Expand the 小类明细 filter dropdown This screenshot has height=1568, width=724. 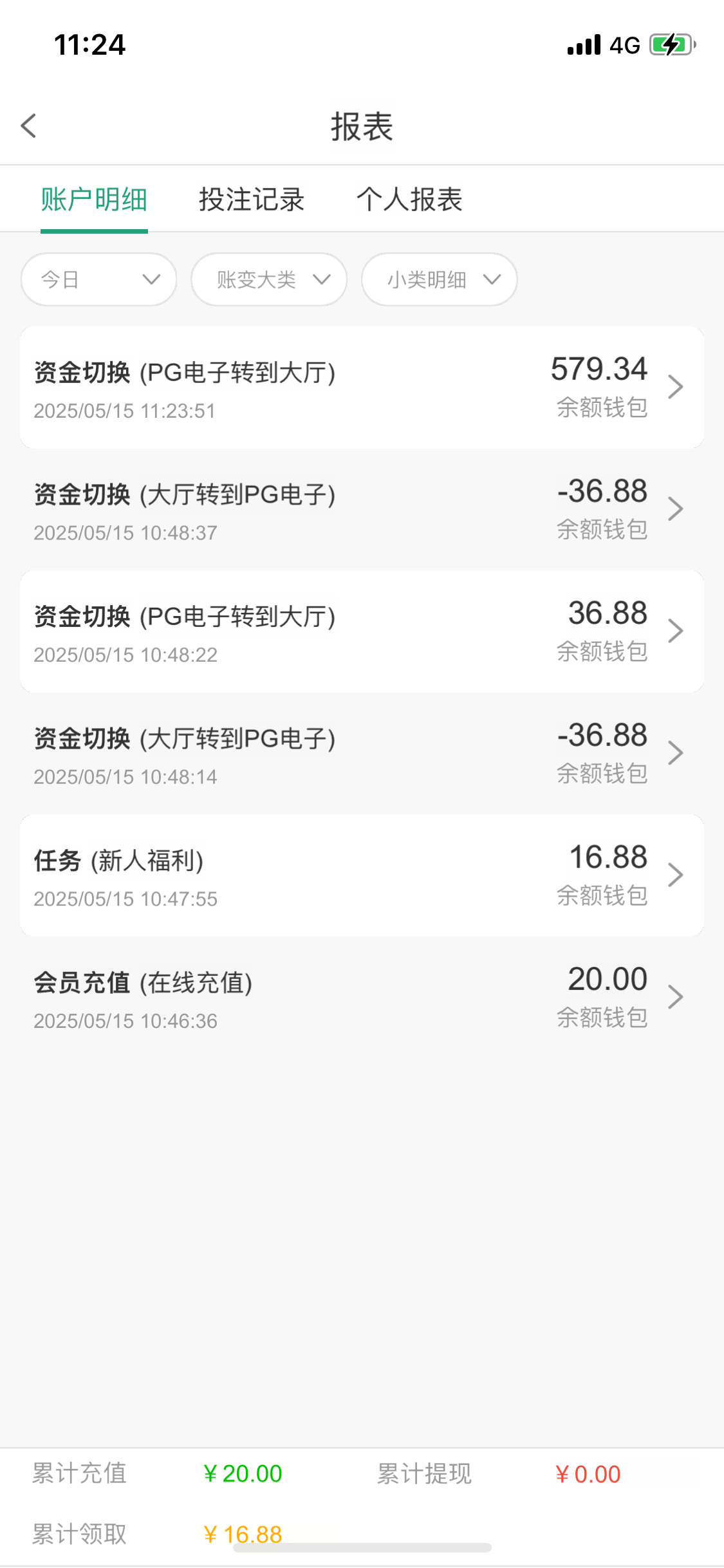pos(440,279)
